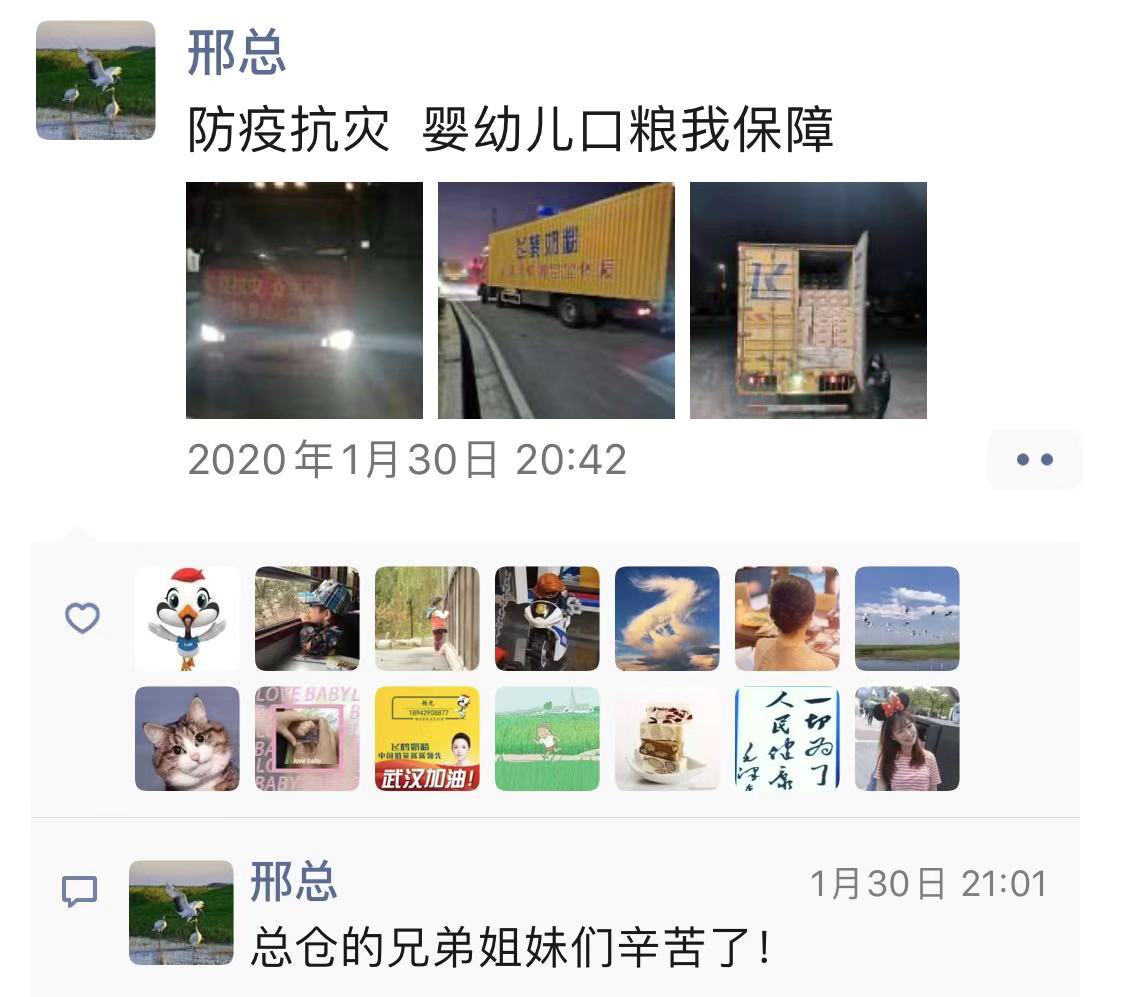
Task: View the photo of the open cargo truck
Action: pos(808,300)
